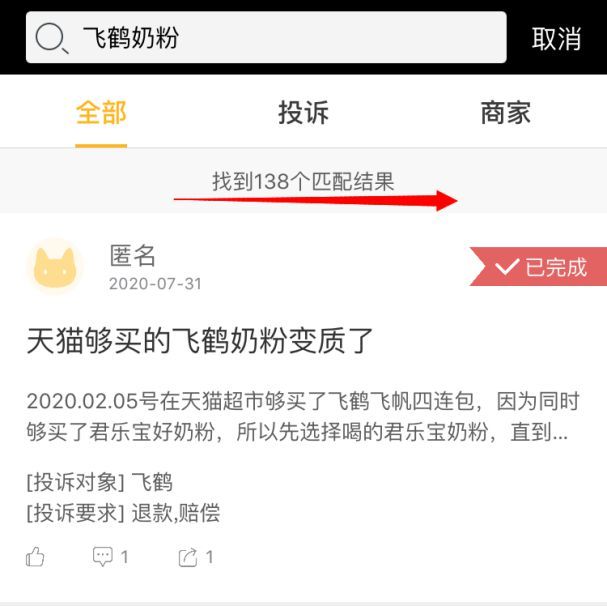Switch to the 商家 tab
Screen dimensions: 607x606
tap(505, 112)
